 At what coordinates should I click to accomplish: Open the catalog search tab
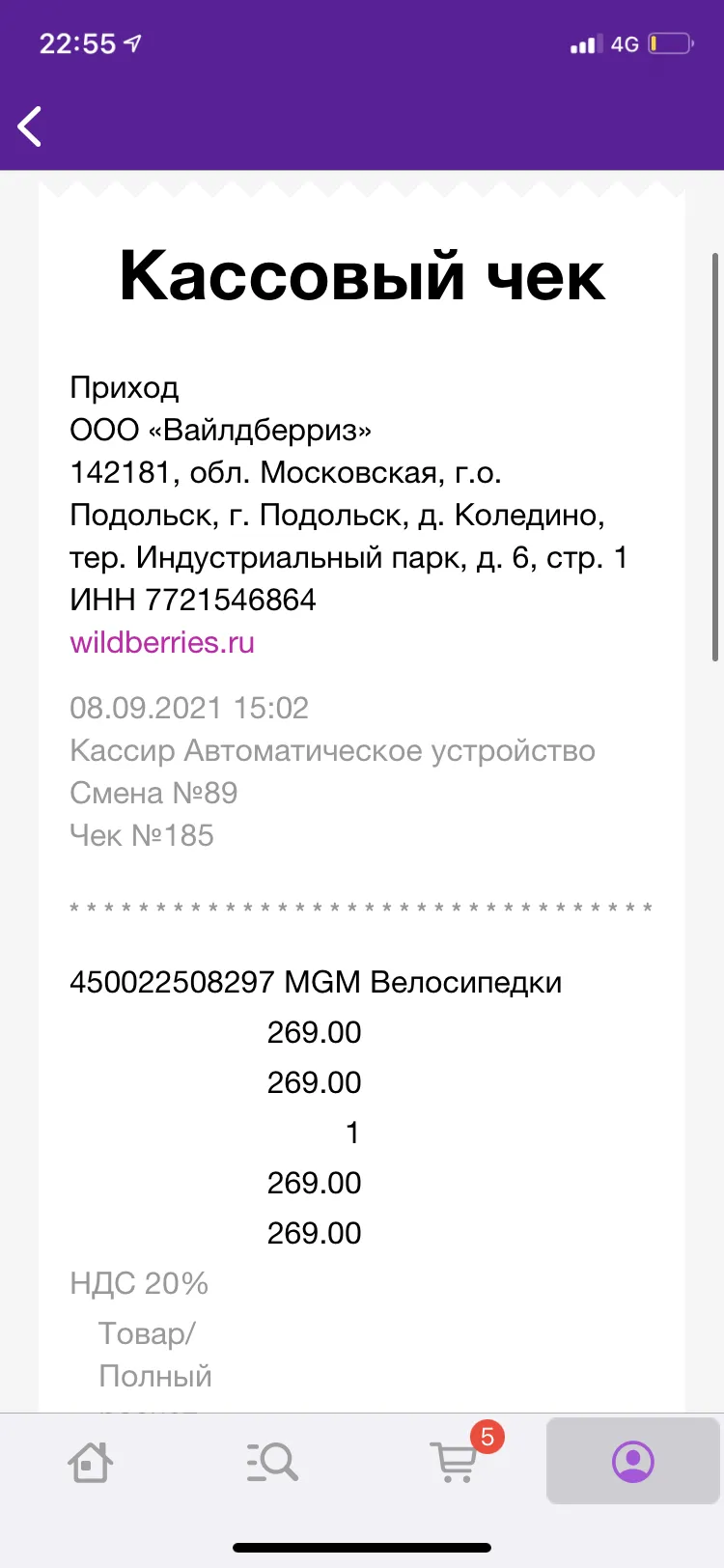coord(272,1462)
